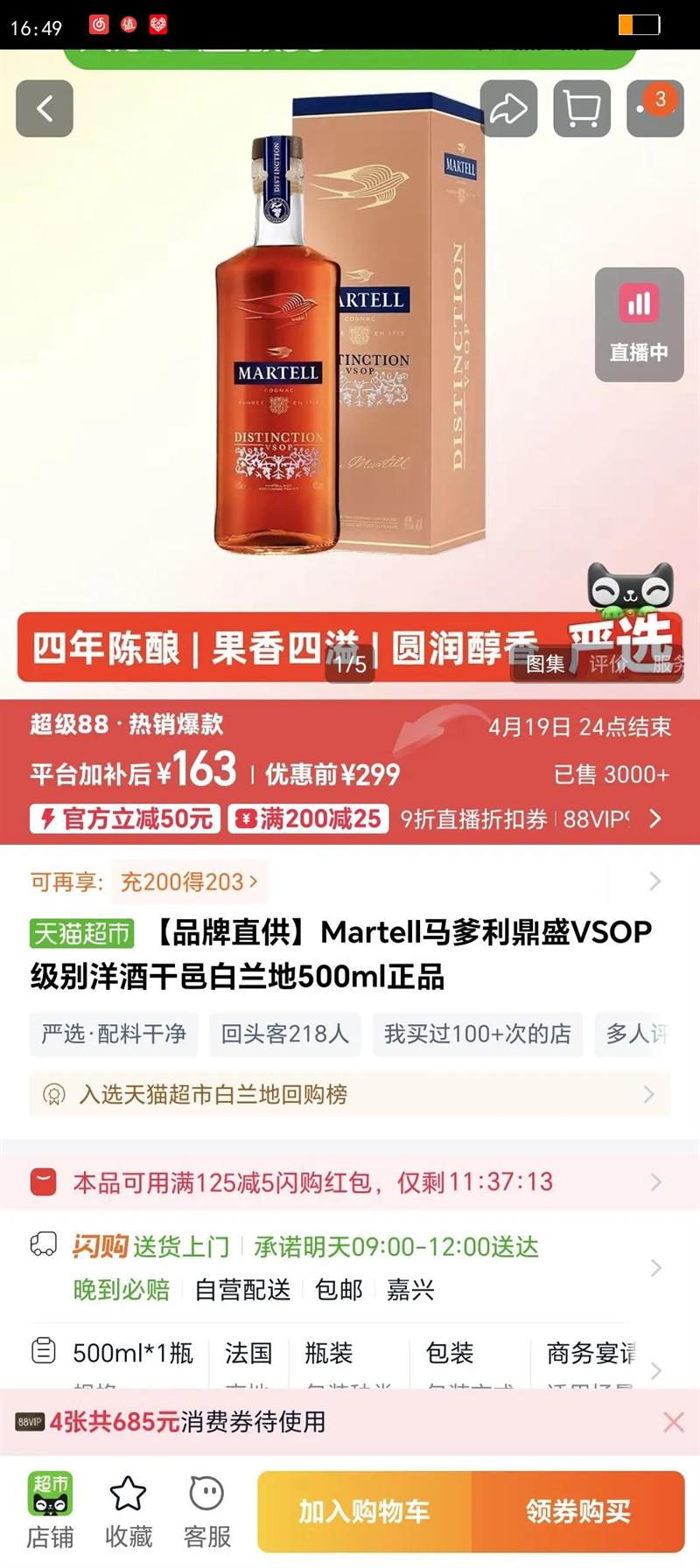Open the share icon at the top
Image resolution: width=700 pixels, height=1568 pixels.
(x=508, y=109)
